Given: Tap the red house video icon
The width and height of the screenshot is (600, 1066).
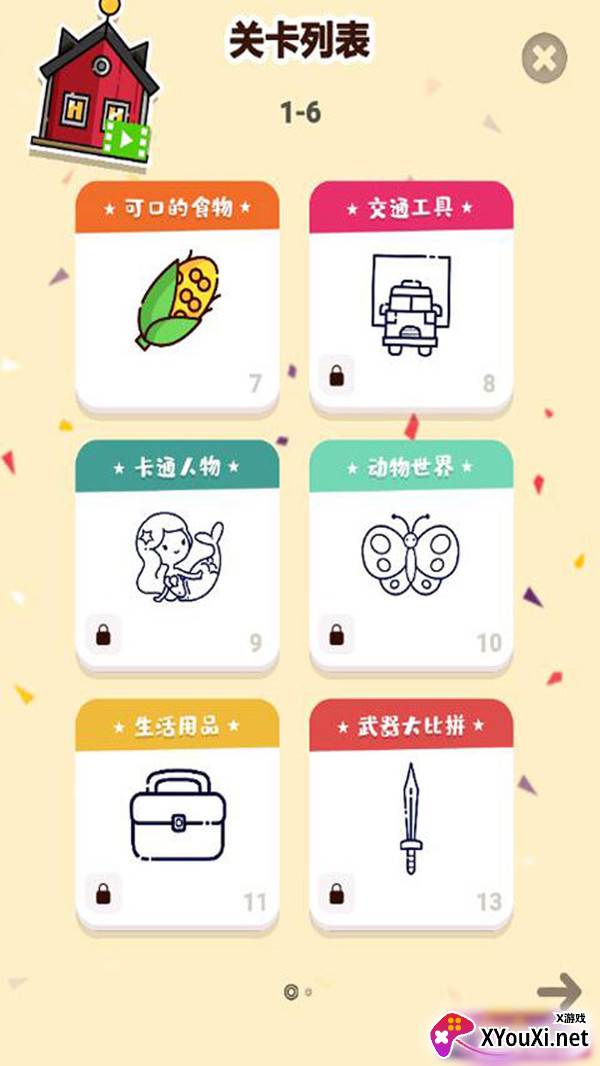Looking at the screenshot, I should [96, 84].
